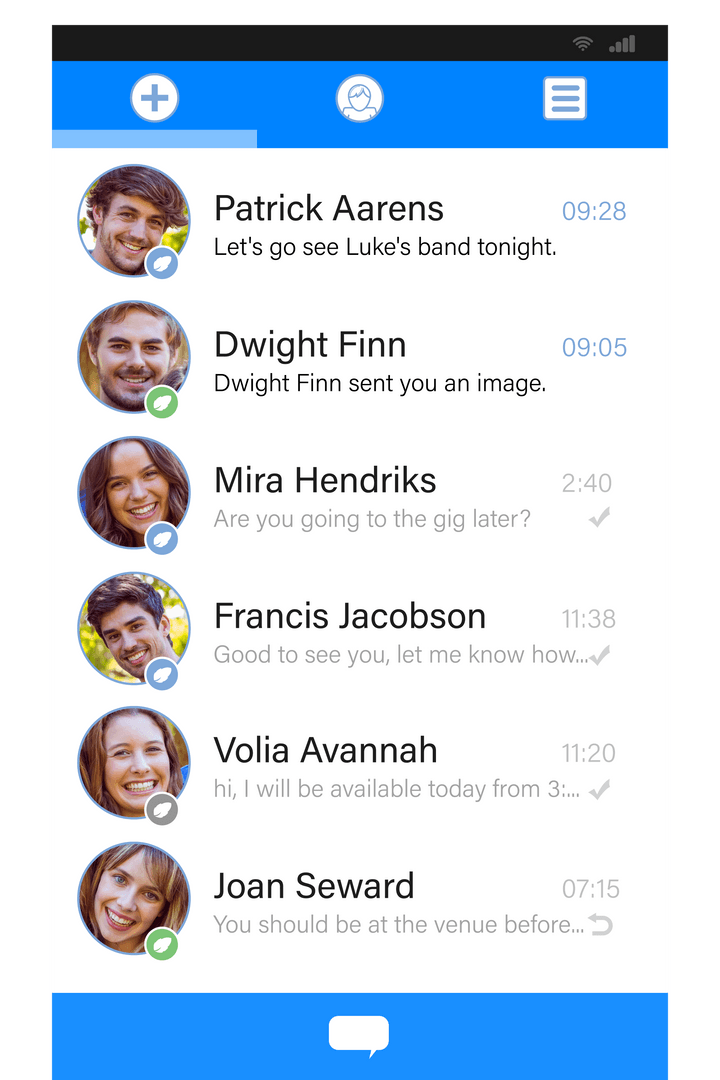The width and height of the screenshot is (720, 1080).
Task: Open the contacts icon in the top bar
Action: click(360, 98)
